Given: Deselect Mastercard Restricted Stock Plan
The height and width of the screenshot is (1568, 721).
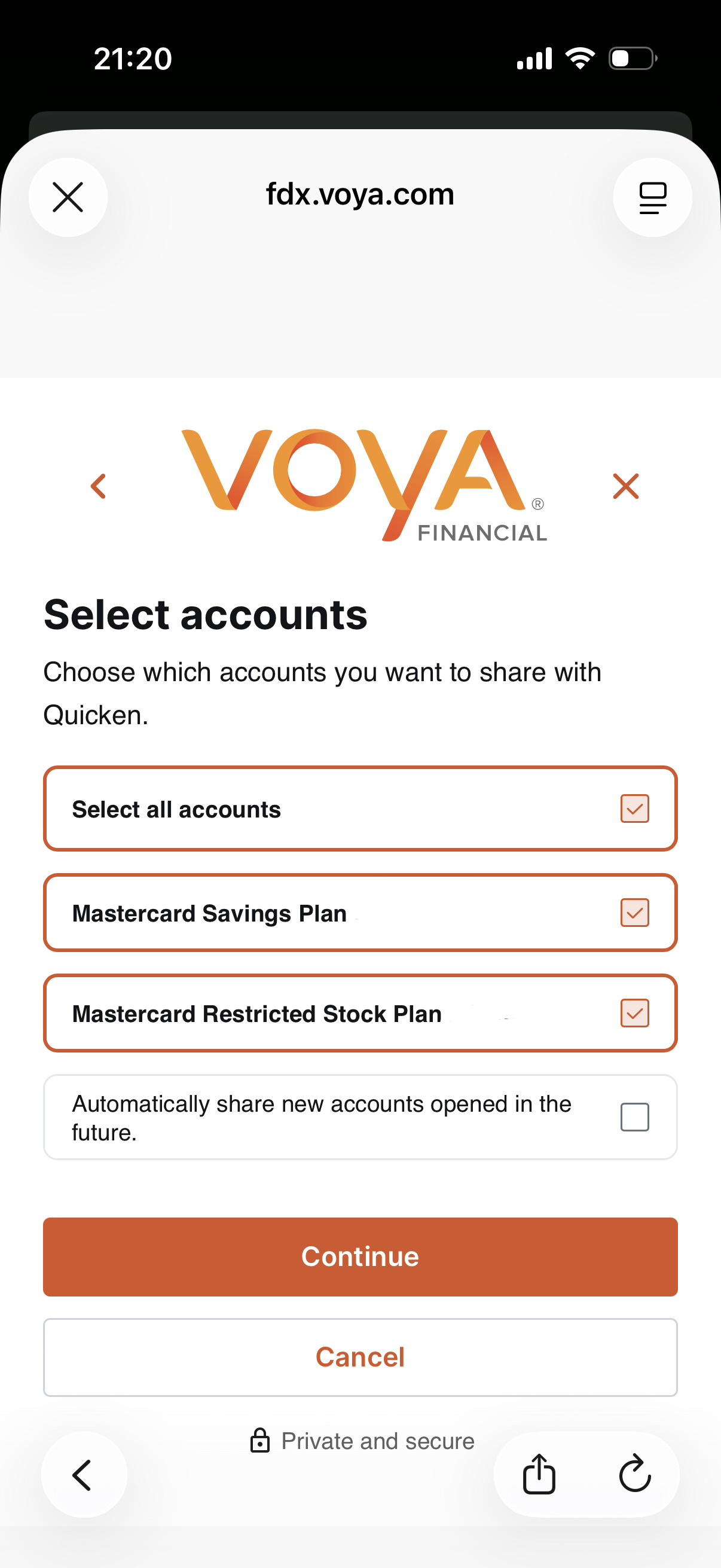Looking at the screenshot, I should (634, 1013).
